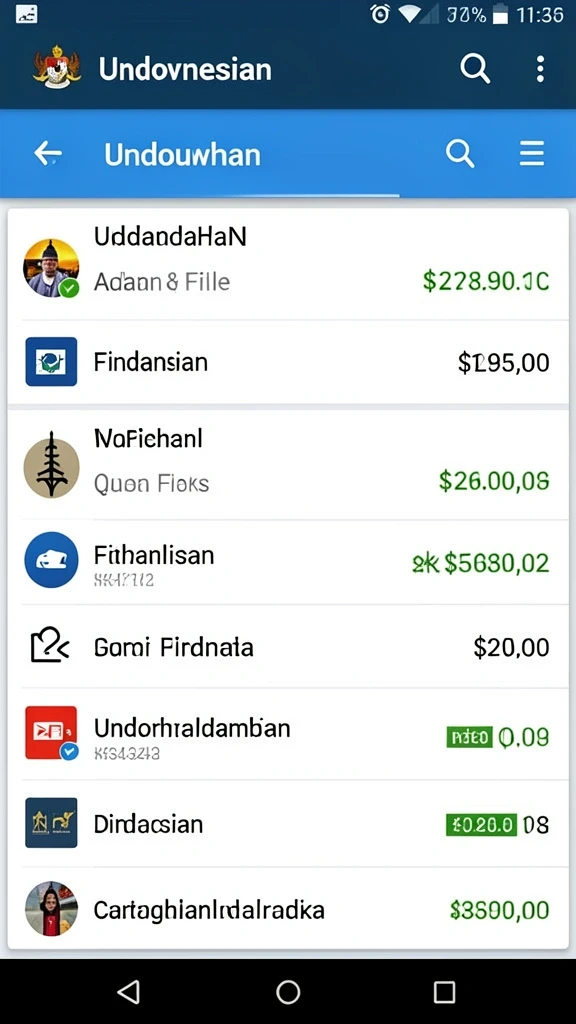Image resolution: width=576 pixels, height=1024 pixels.
Task: Select the Undorhraldamban entry
Action: [x=288, y=734]
